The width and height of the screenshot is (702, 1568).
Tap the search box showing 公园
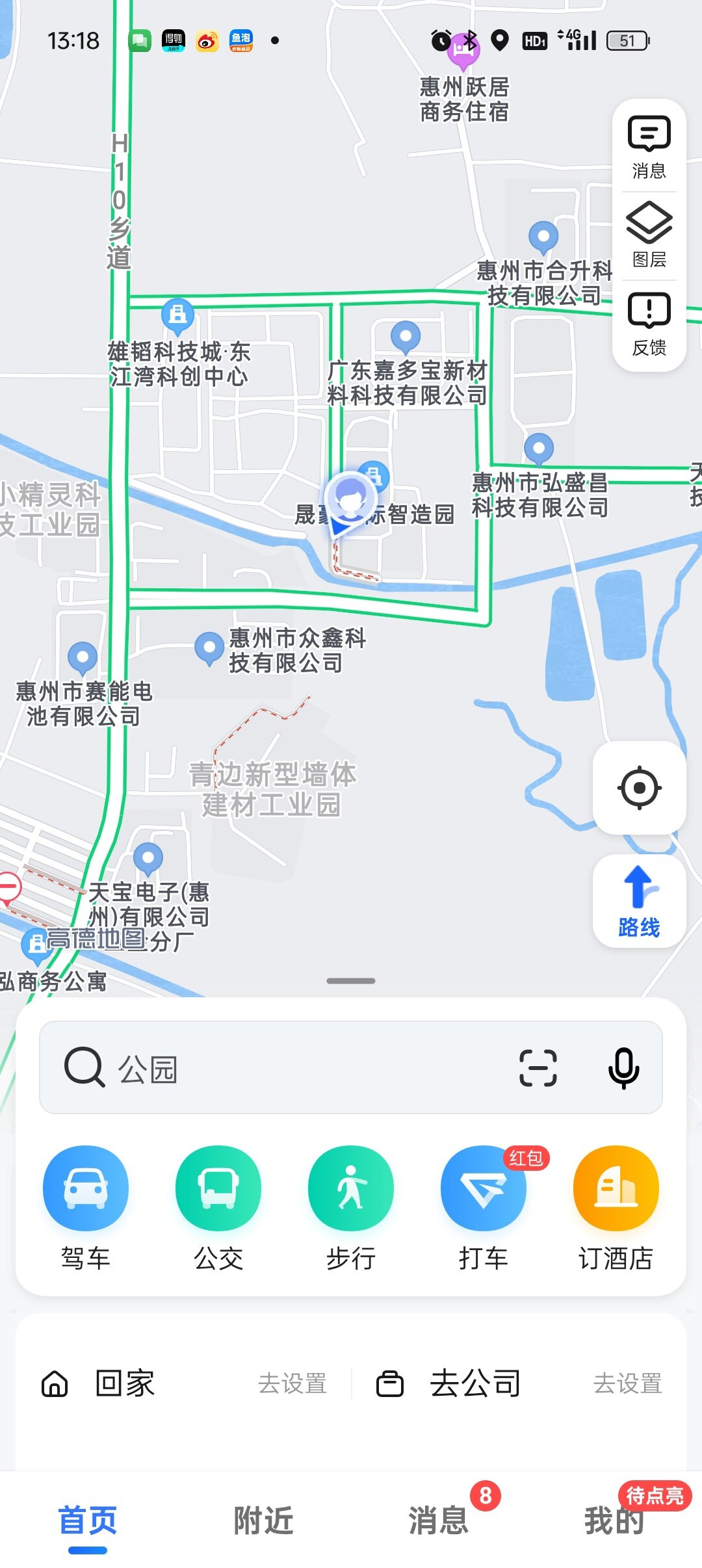pos(292,1067)
